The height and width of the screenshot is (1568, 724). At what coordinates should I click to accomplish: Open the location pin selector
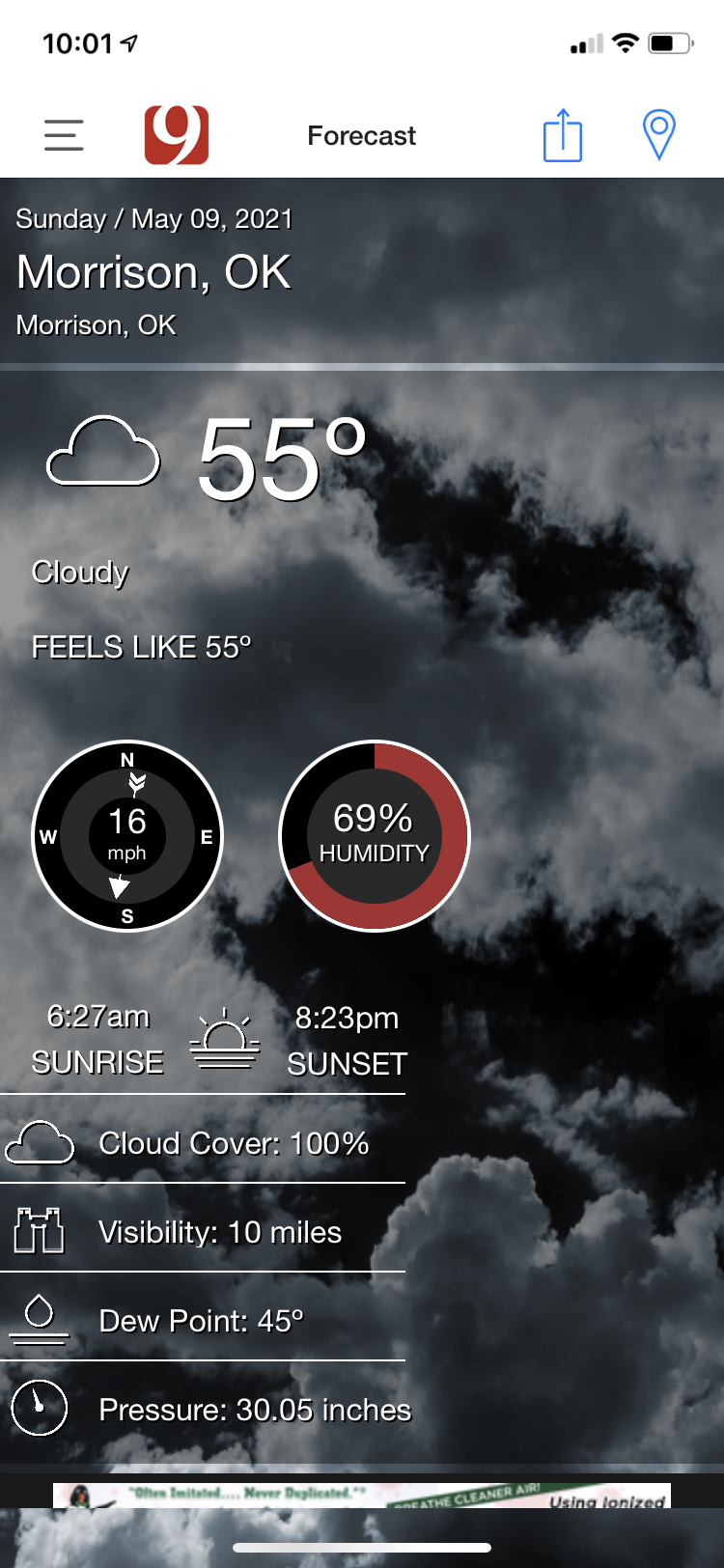pyautogui.click(x=659, y=135)
